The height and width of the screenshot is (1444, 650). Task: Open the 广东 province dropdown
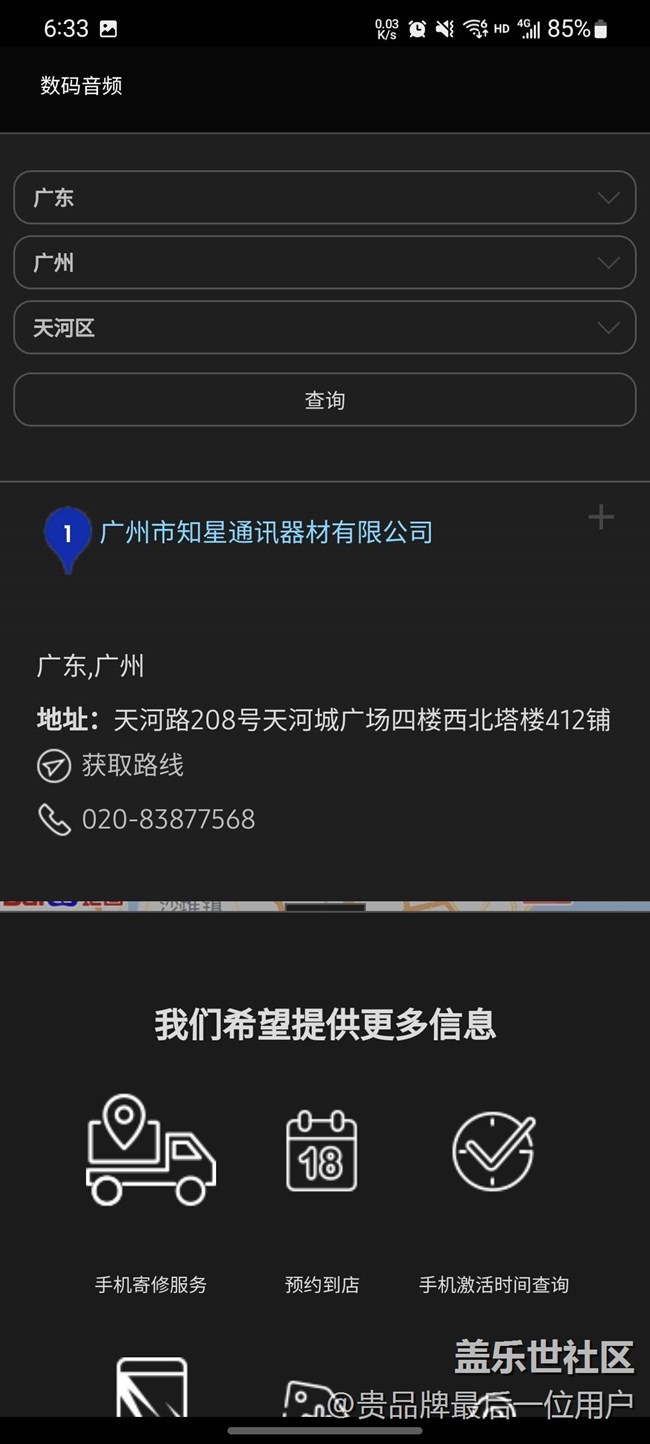324,197
